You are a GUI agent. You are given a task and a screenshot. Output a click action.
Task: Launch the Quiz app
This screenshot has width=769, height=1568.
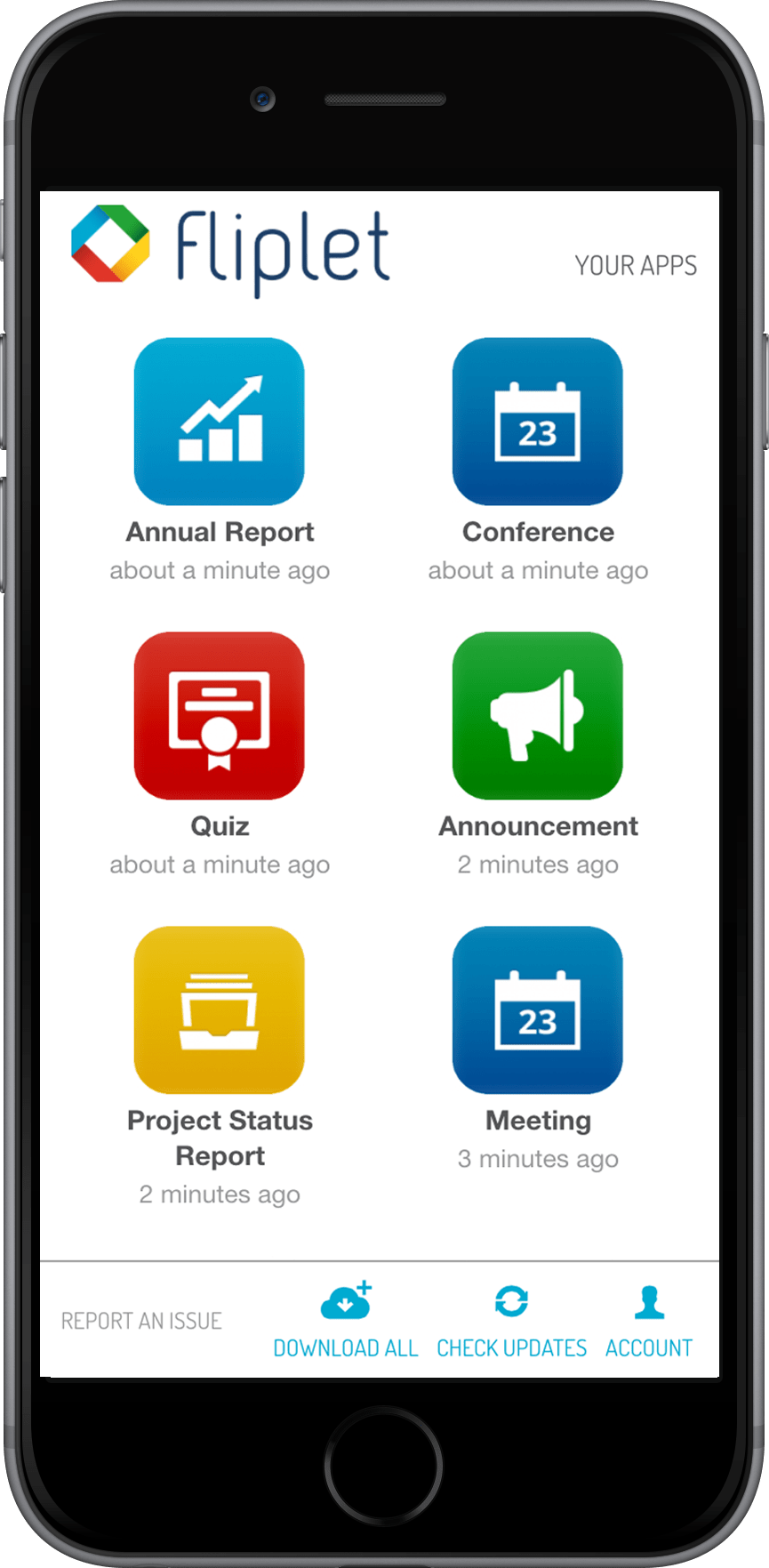coord(220,716)
